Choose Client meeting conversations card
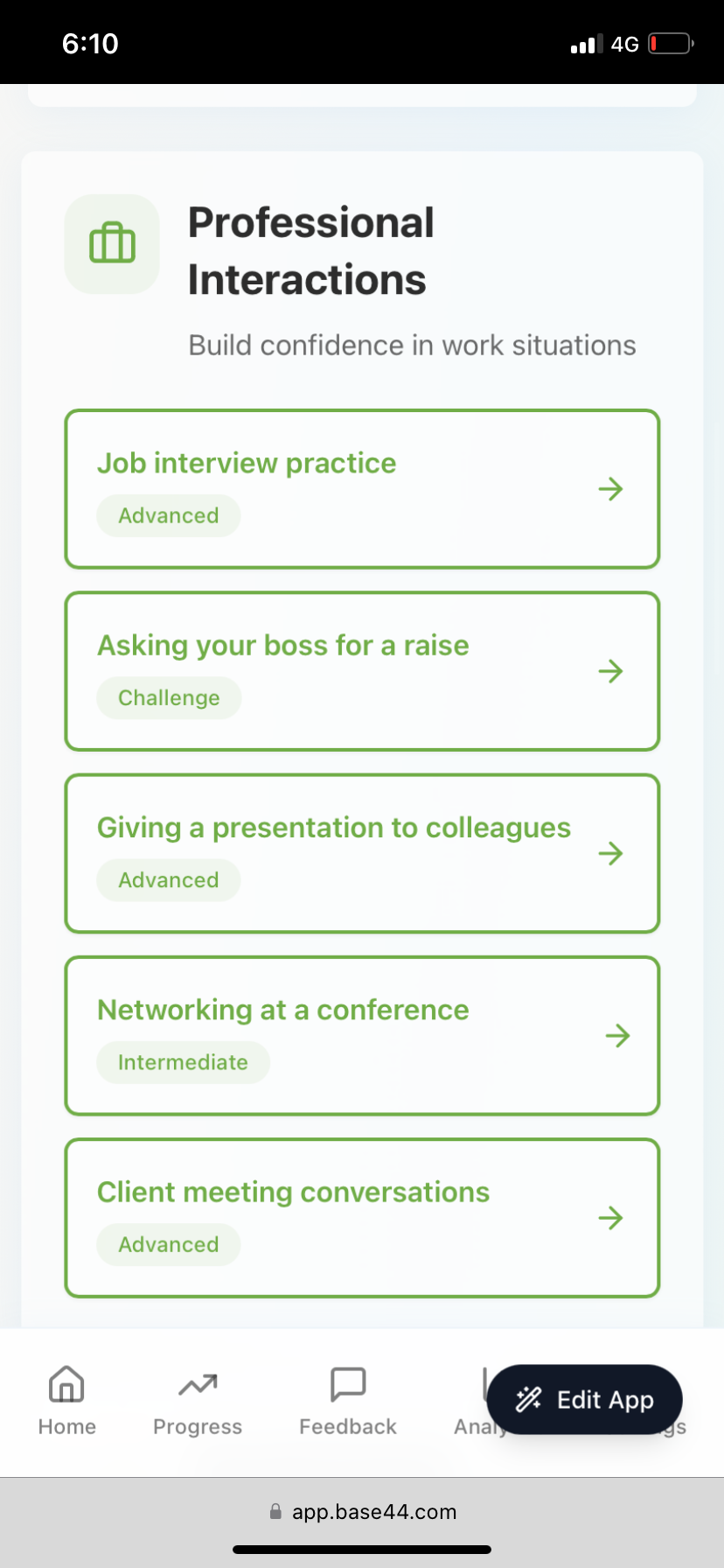 click(x=362, y=1217)
